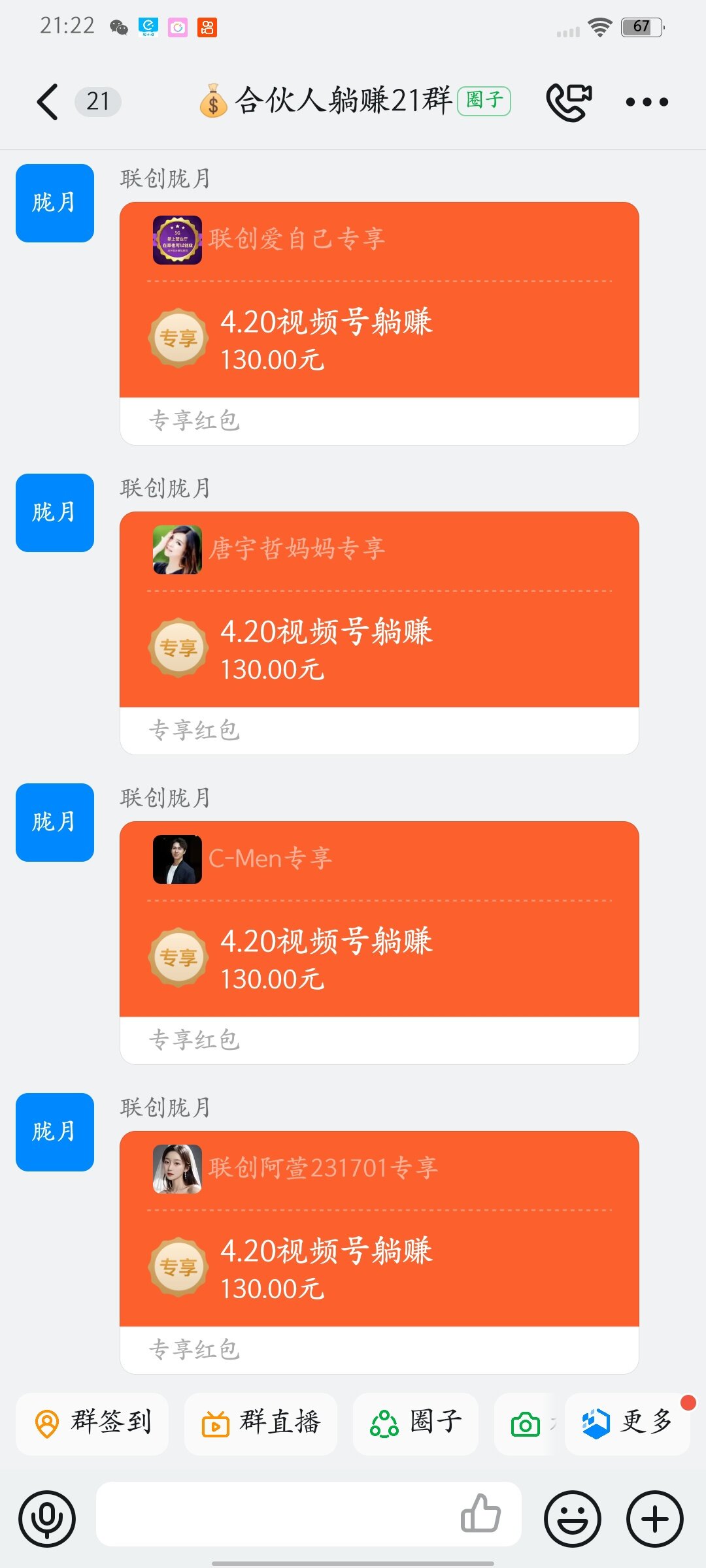Open the three-dot overflow menu

647,102
